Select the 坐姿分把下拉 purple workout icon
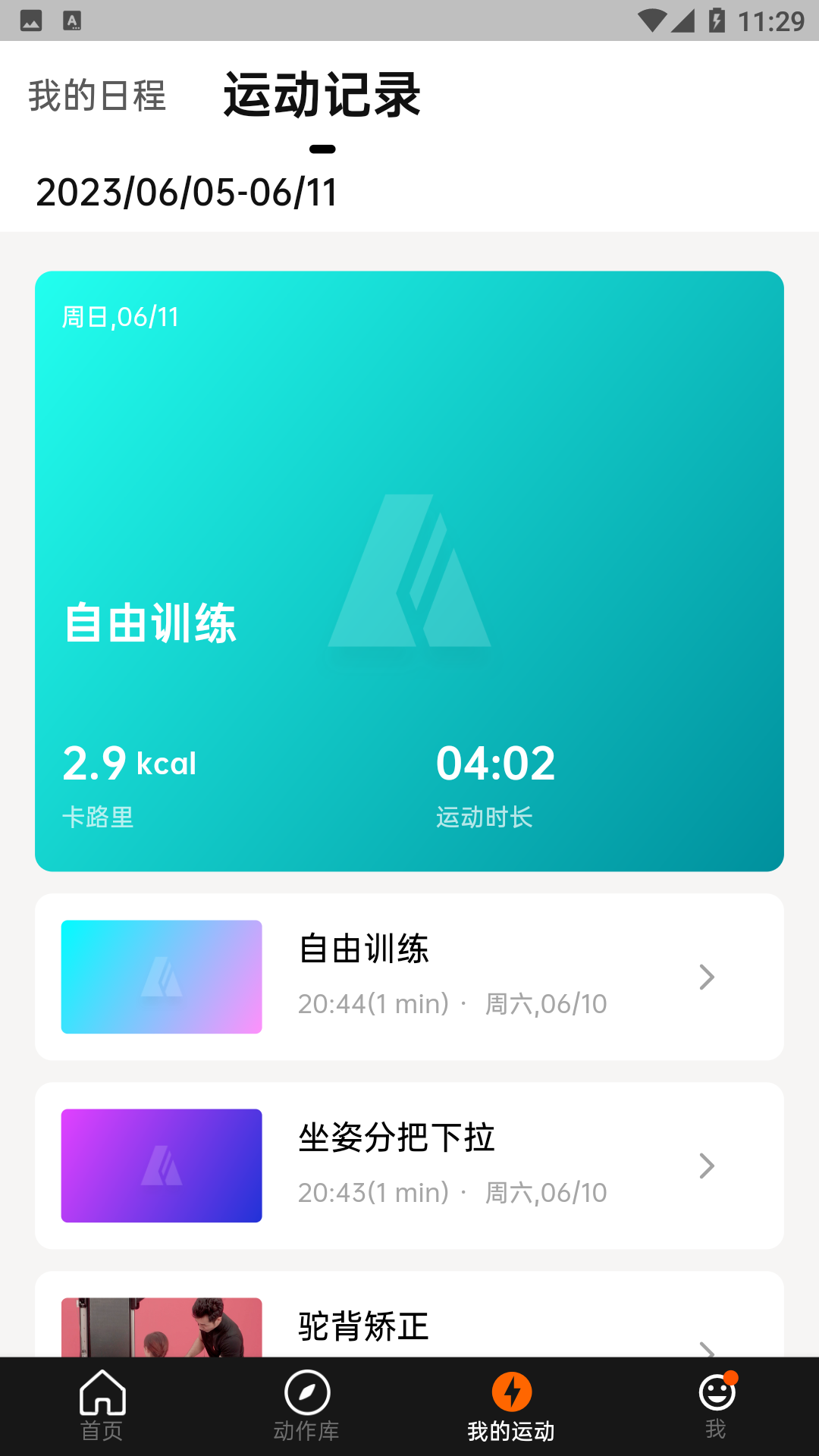This screenshot has width=819, height=1456. [161, 1166]
